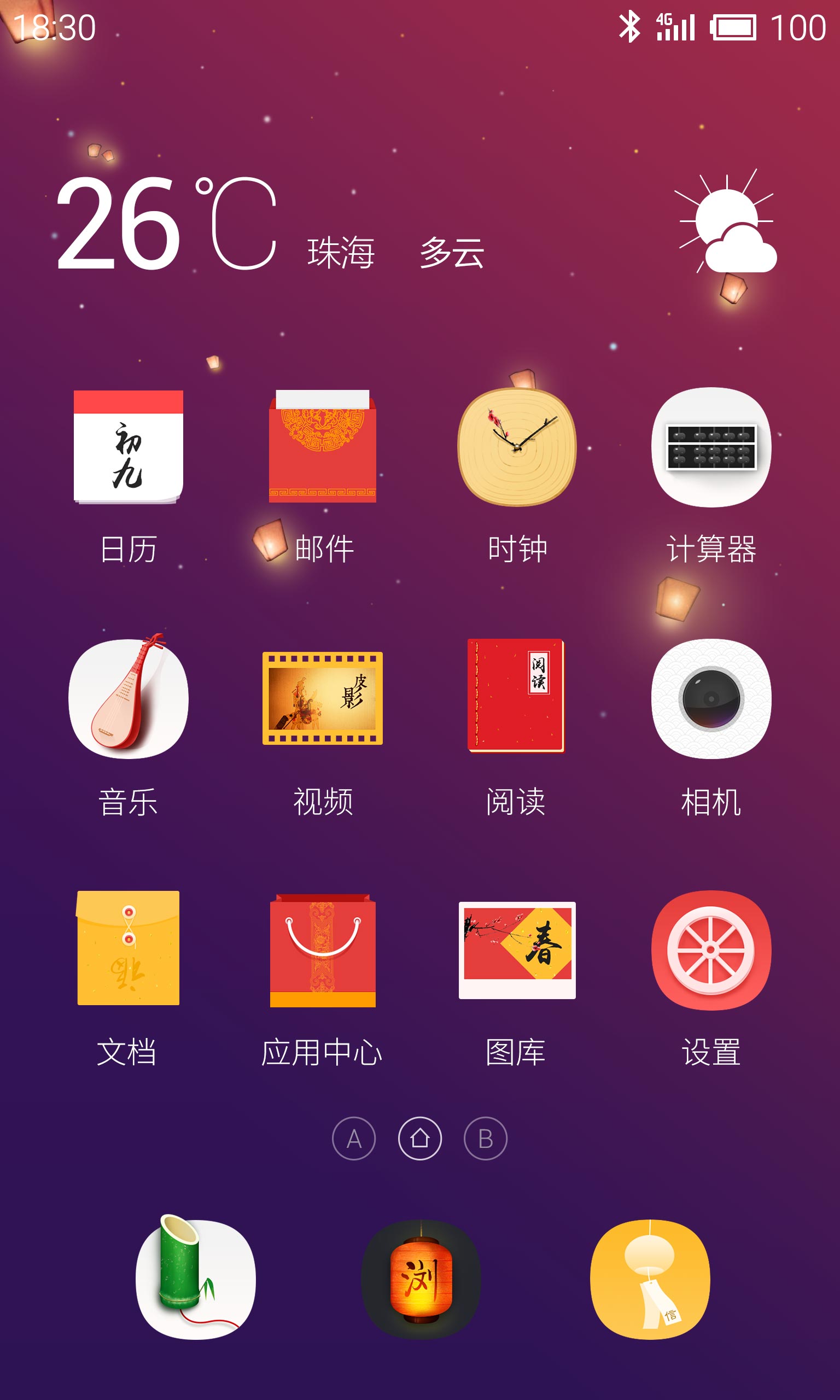840x1400 pixels.
Task: Open the 珠海 weather widget
Action: (416, 224)
